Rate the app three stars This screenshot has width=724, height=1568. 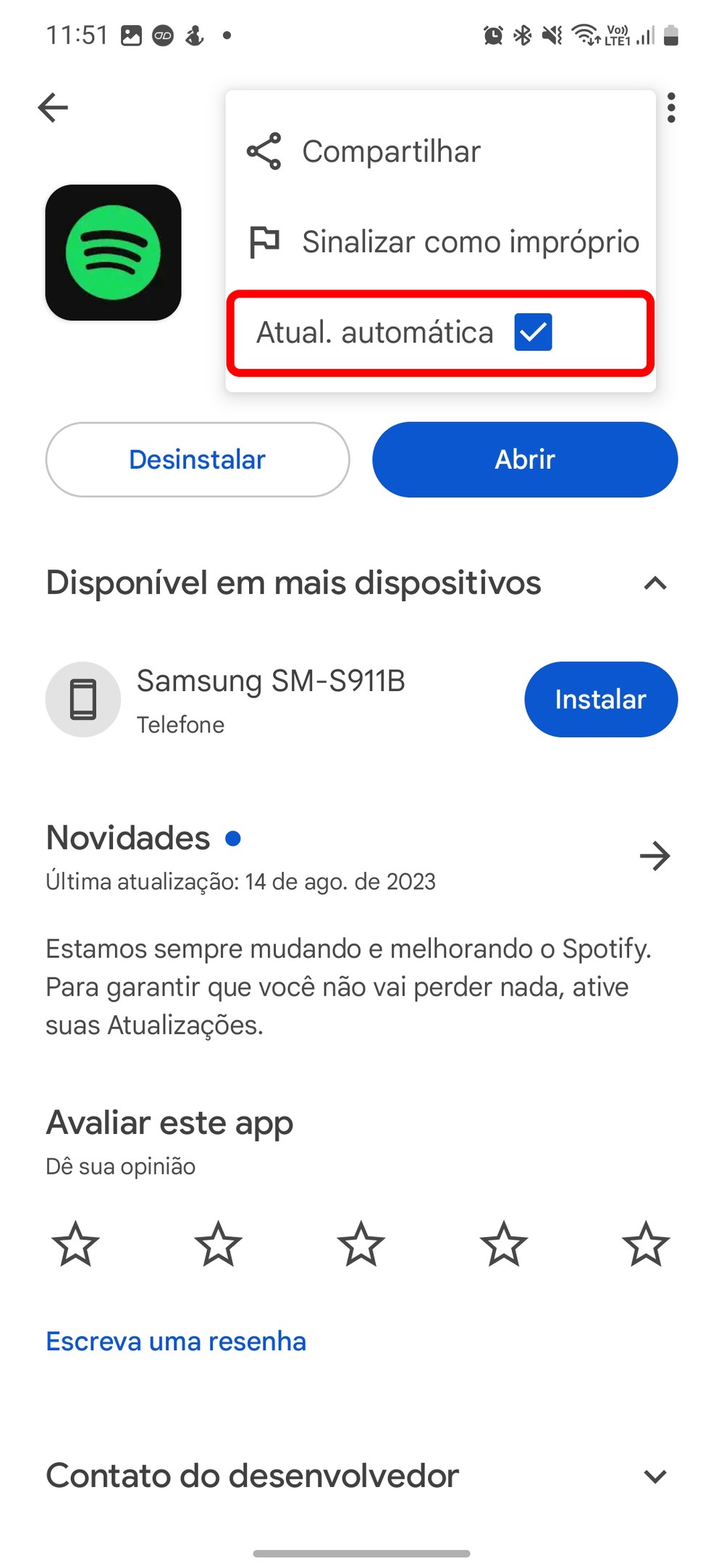click(361, 1244)
